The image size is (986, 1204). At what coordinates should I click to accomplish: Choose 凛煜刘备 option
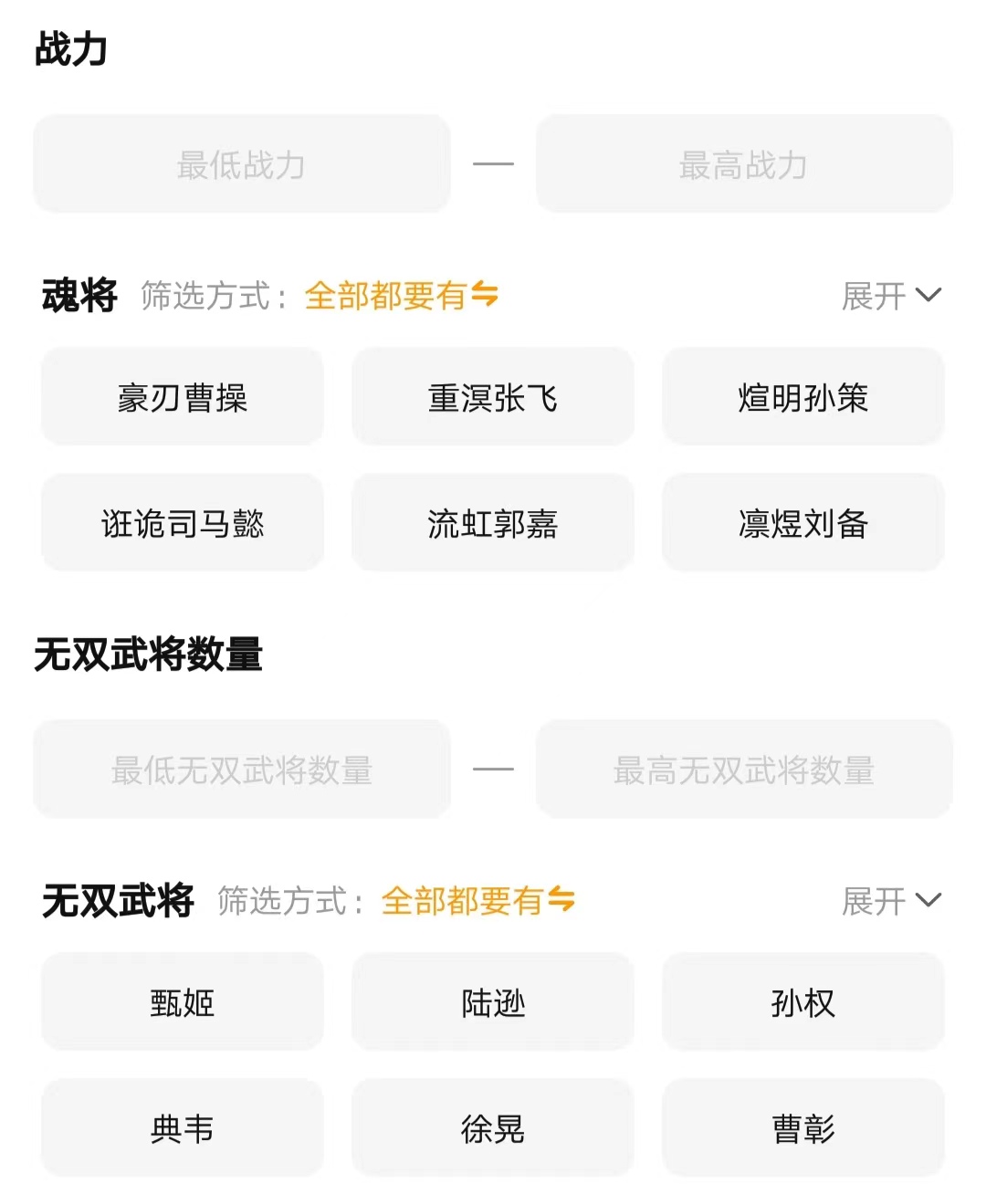(x=802, y=523)
